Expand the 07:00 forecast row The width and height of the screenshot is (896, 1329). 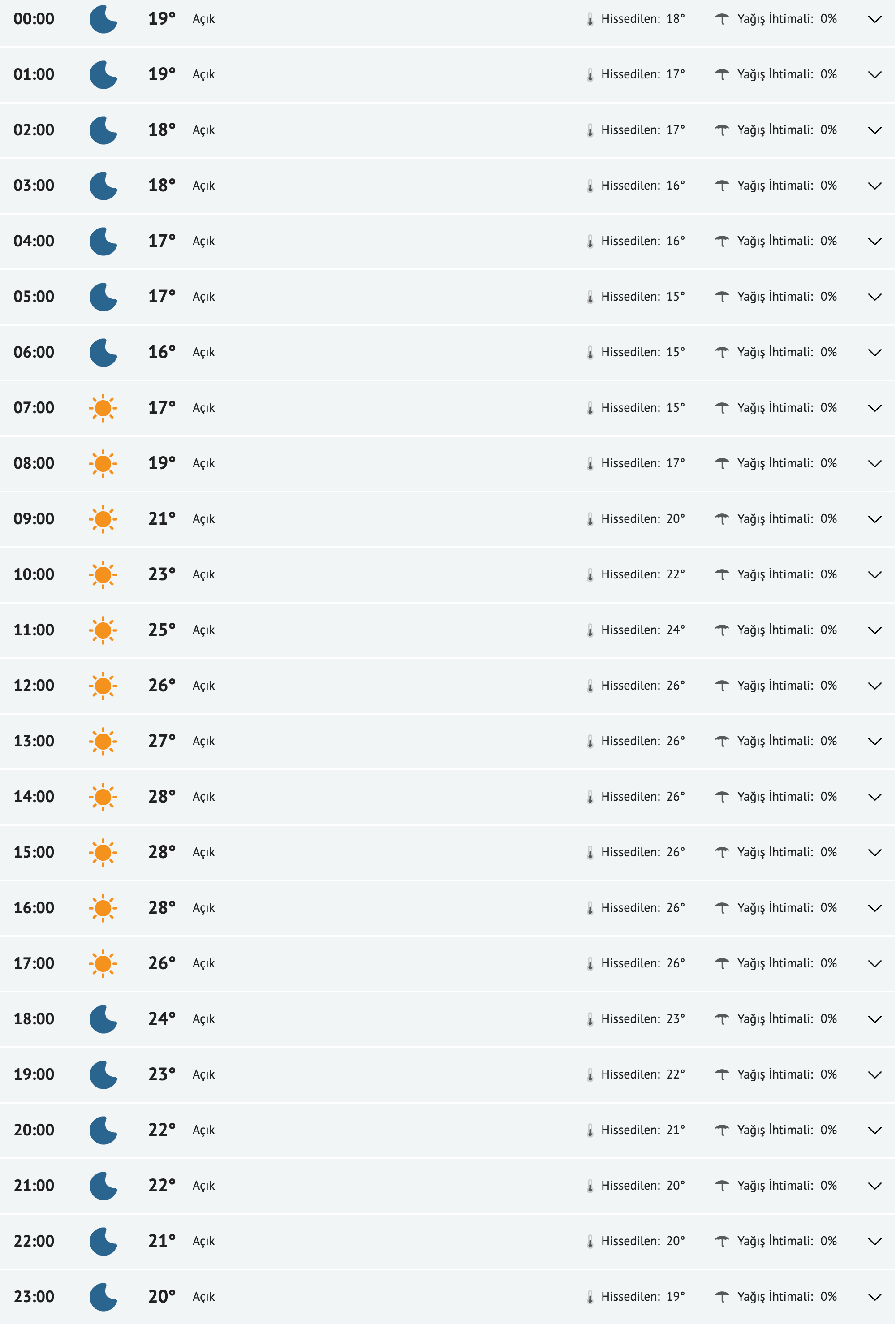[874, 408]
